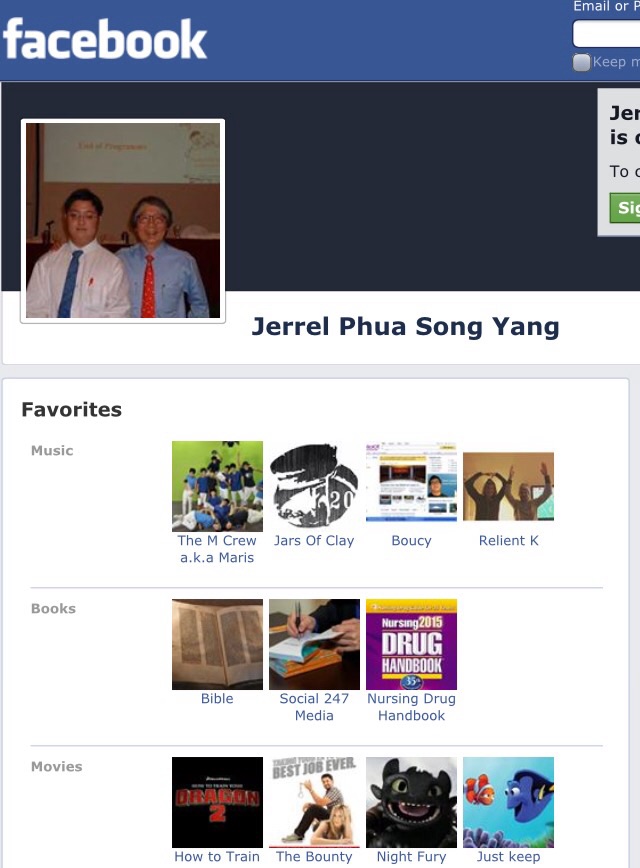Open the Bible book page

click(x=217, y=644)
